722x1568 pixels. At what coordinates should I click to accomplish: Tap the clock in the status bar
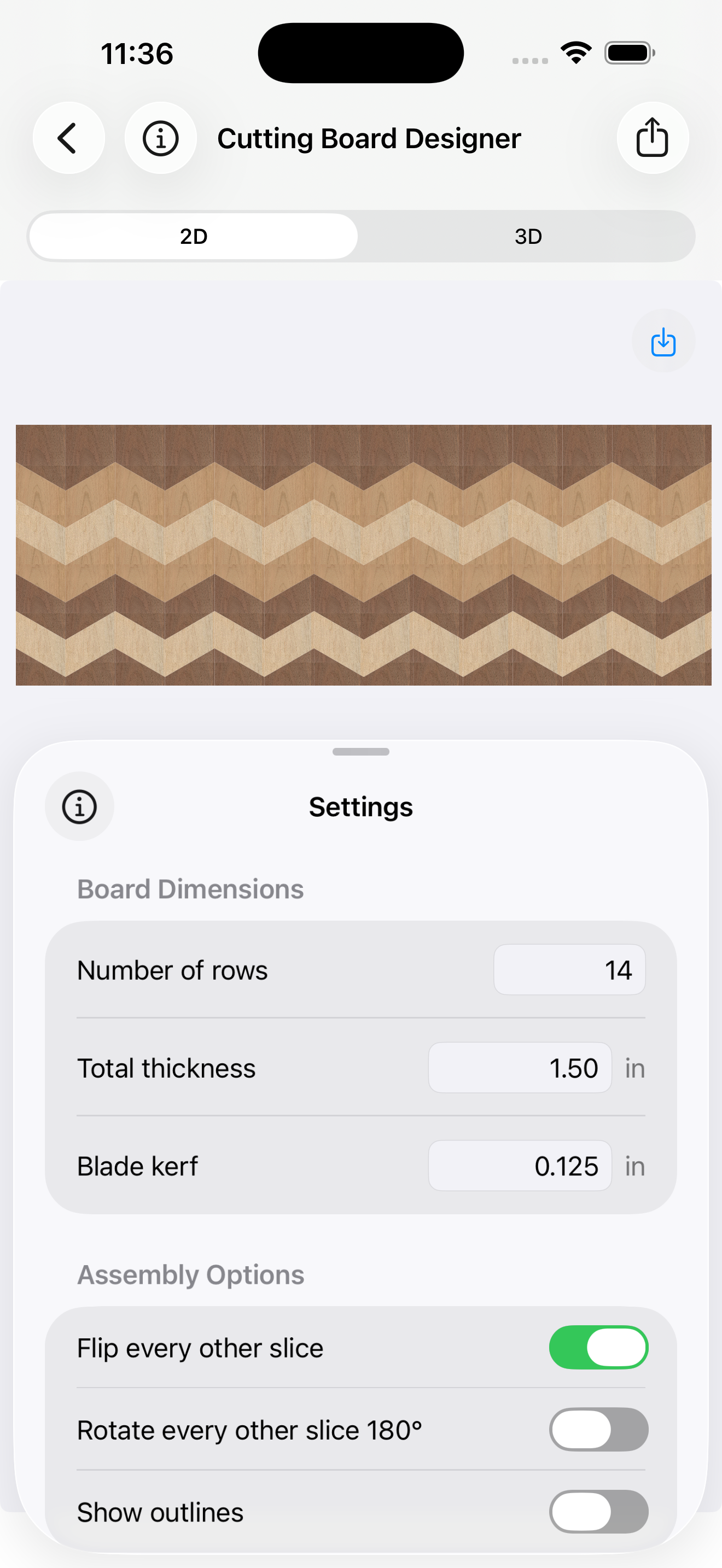coord(136,52)
